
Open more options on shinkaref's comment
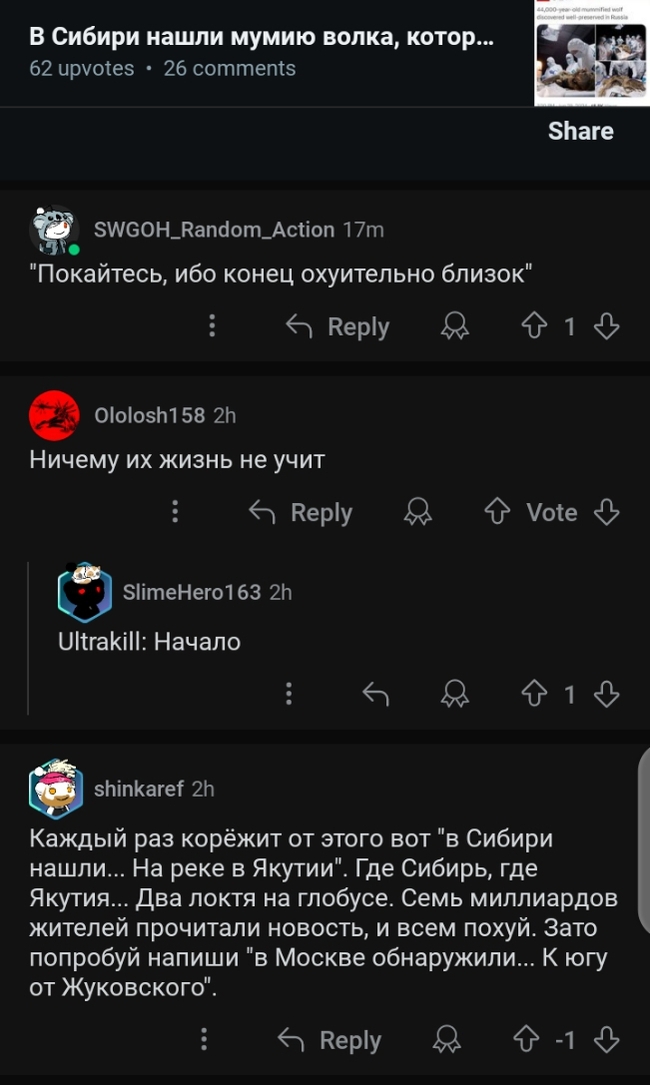tap(204, 1040)
